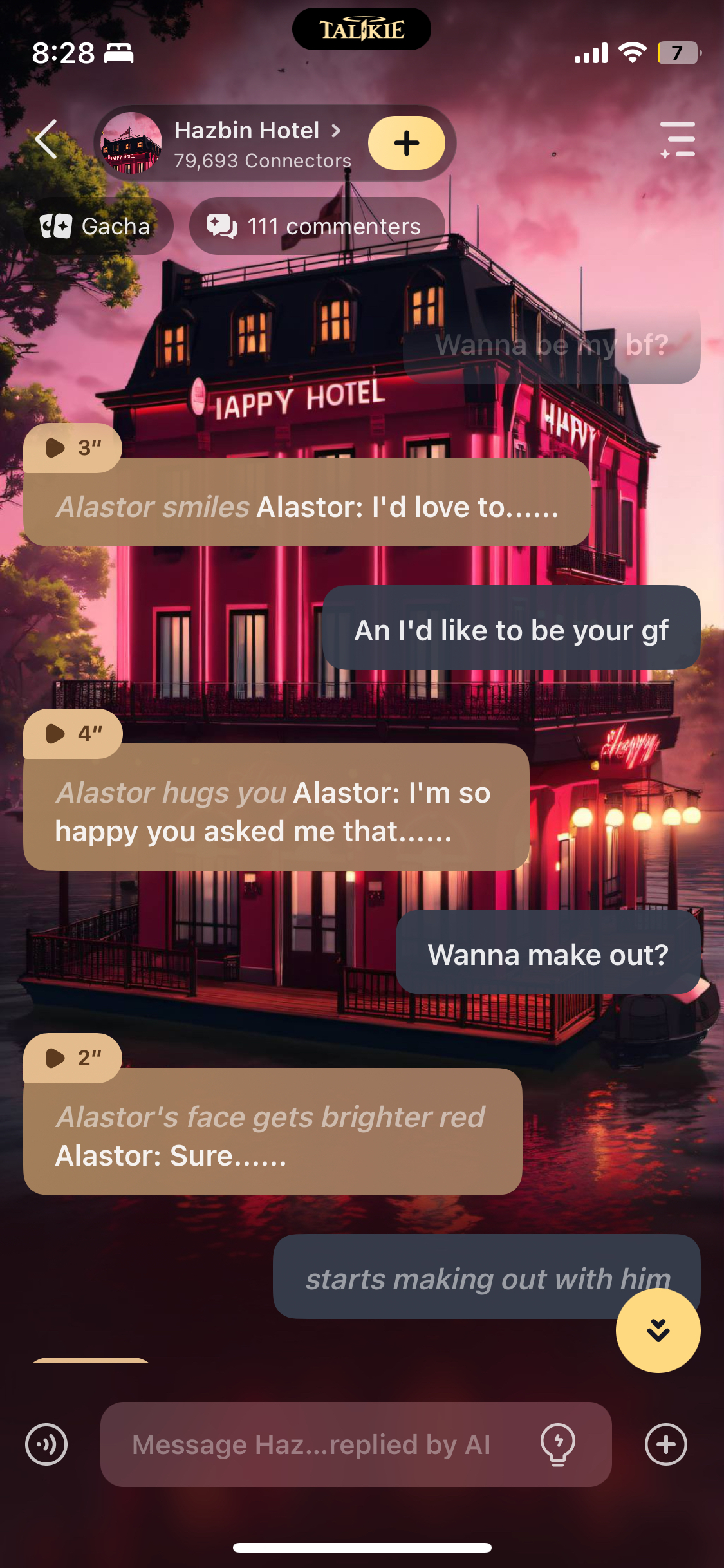The width and height of the screenshot is (724, 1568).
Task: Open the top-right chat options menu
Action: coord(678,139)
